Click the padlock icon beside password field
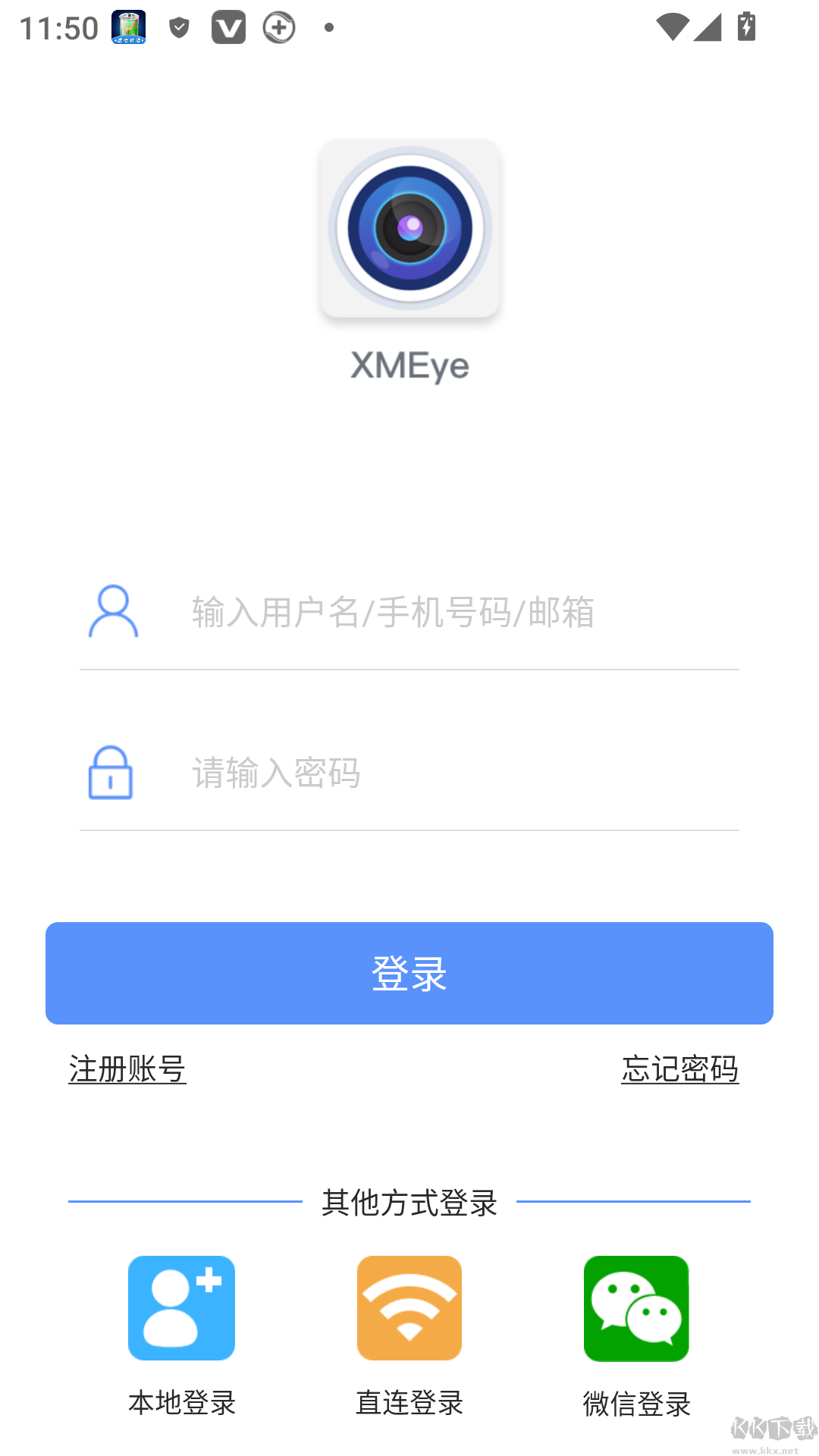Screen dimensions: 819x1456 (x=112, y=773)
